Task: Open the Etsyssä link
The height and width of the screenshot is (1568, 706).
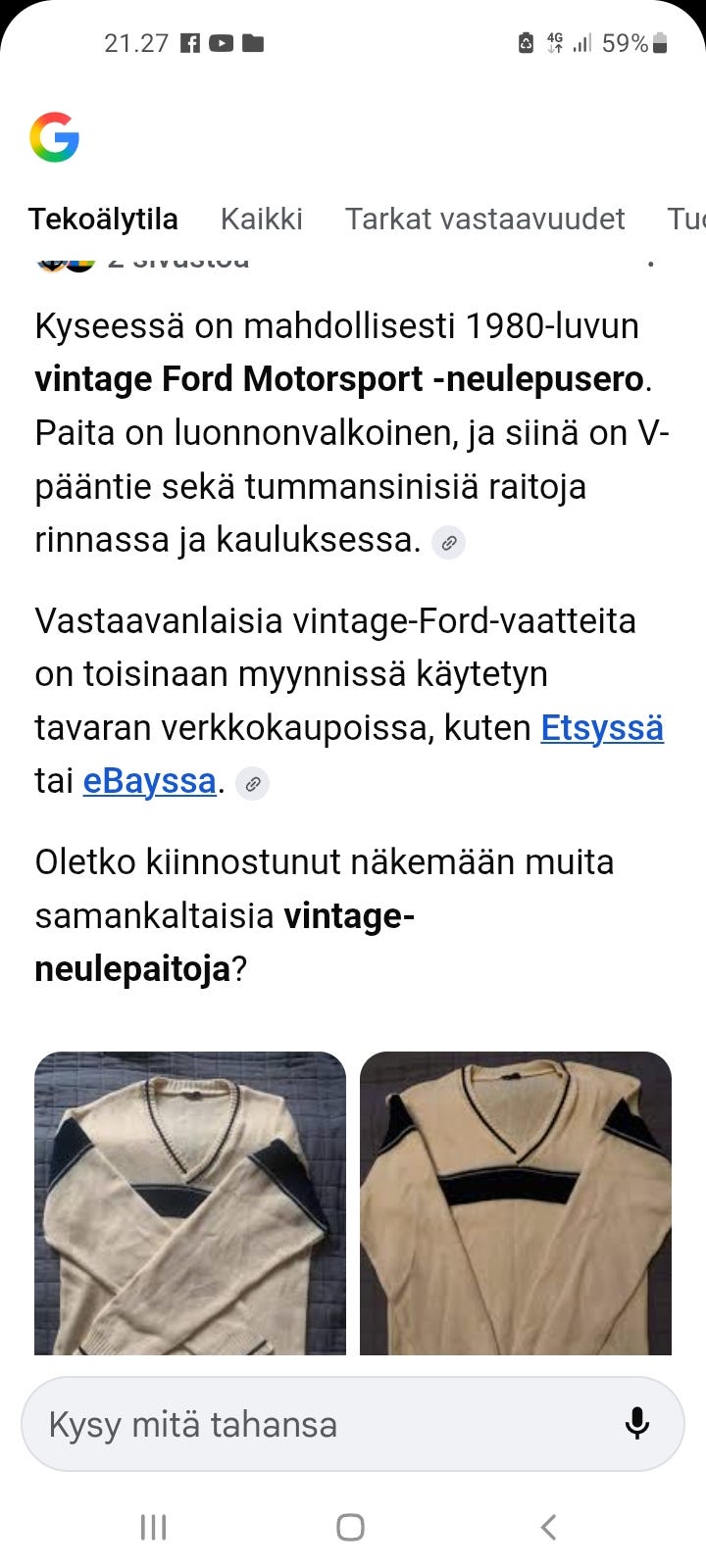Action: coord(602,728)
